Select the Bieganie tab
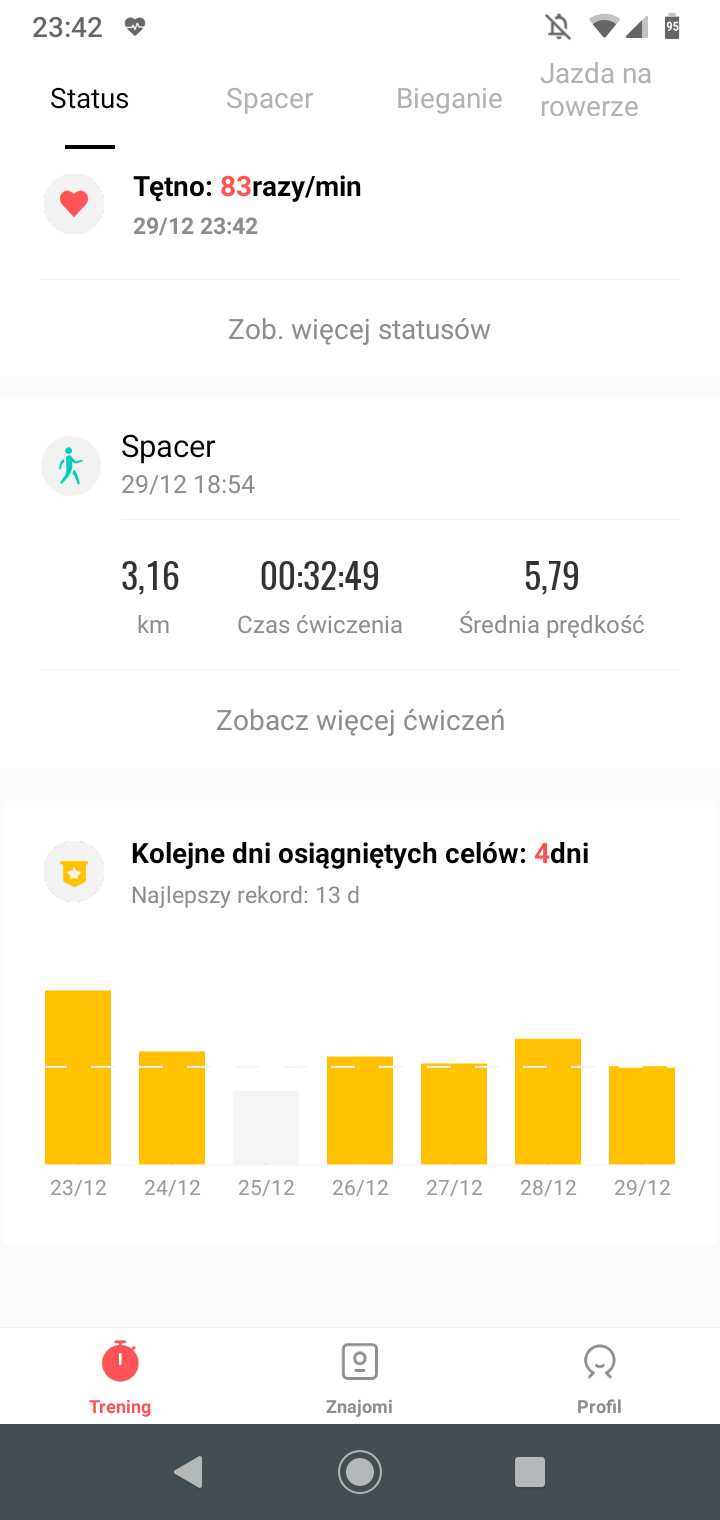The width and height of the screenshot is (720, 1520). click(x=449, y=98)
